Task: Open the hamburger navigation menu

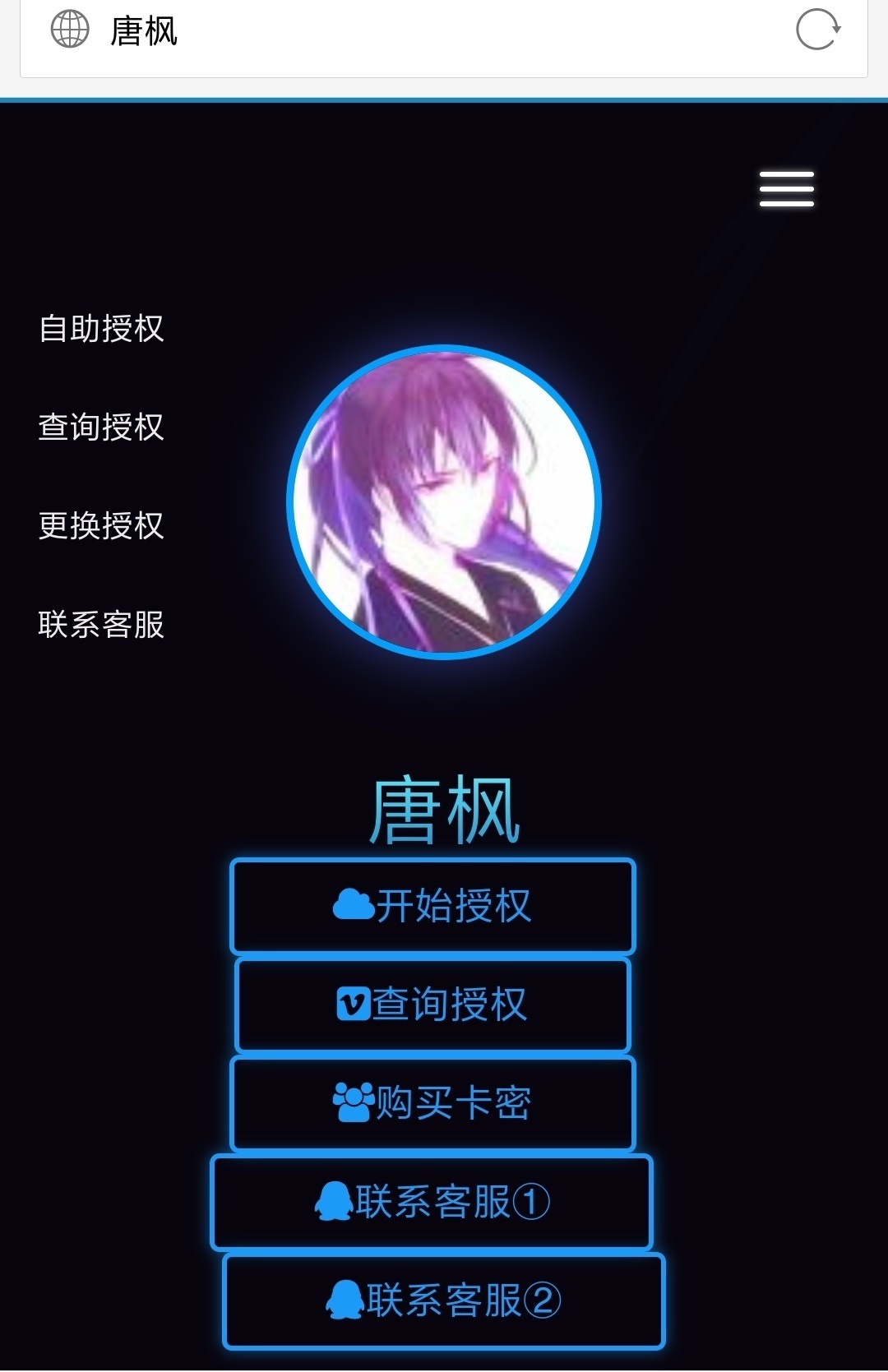Action: [x=785, y=187]
